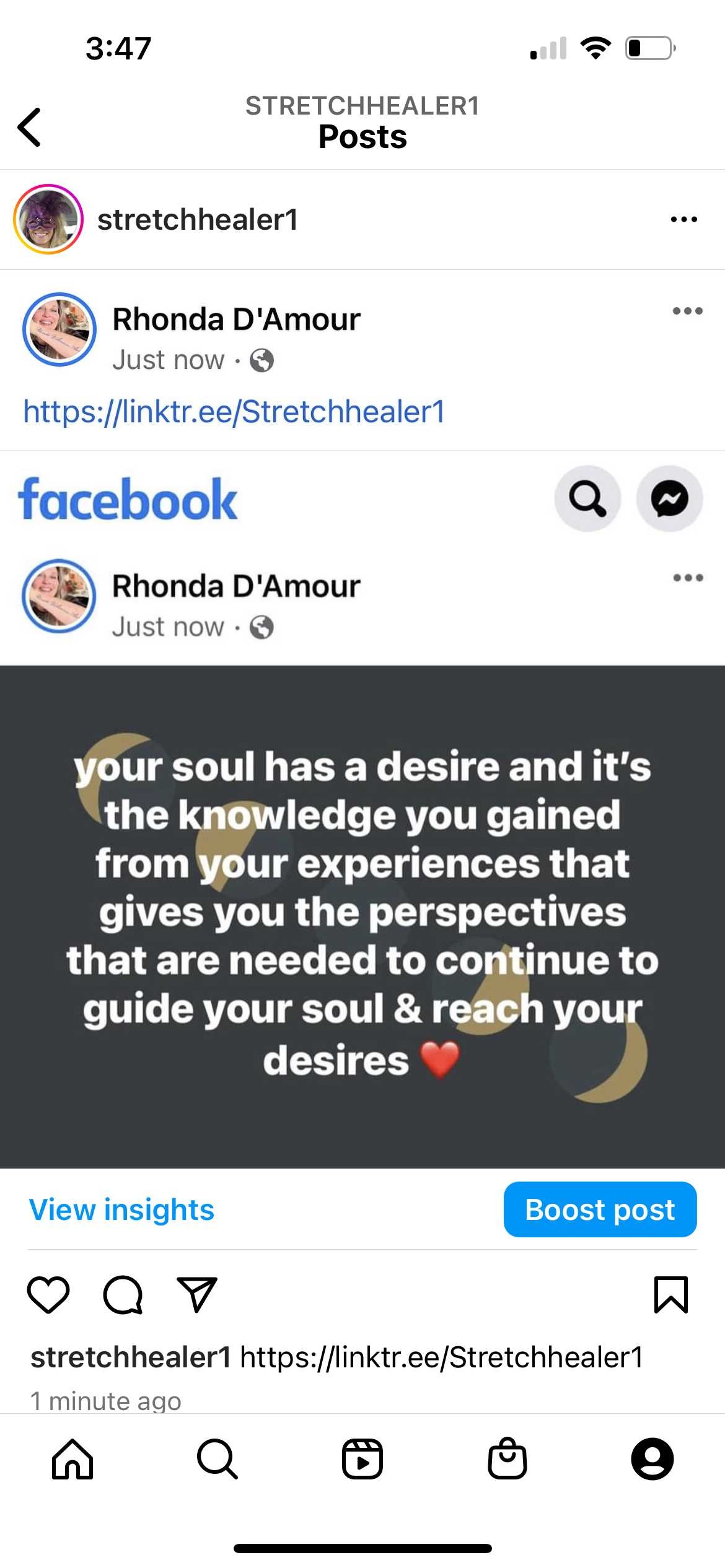Open the stretchhealer1 username at post top
The width and height of the screenshot is (725, 1568).
pos(198,220)
